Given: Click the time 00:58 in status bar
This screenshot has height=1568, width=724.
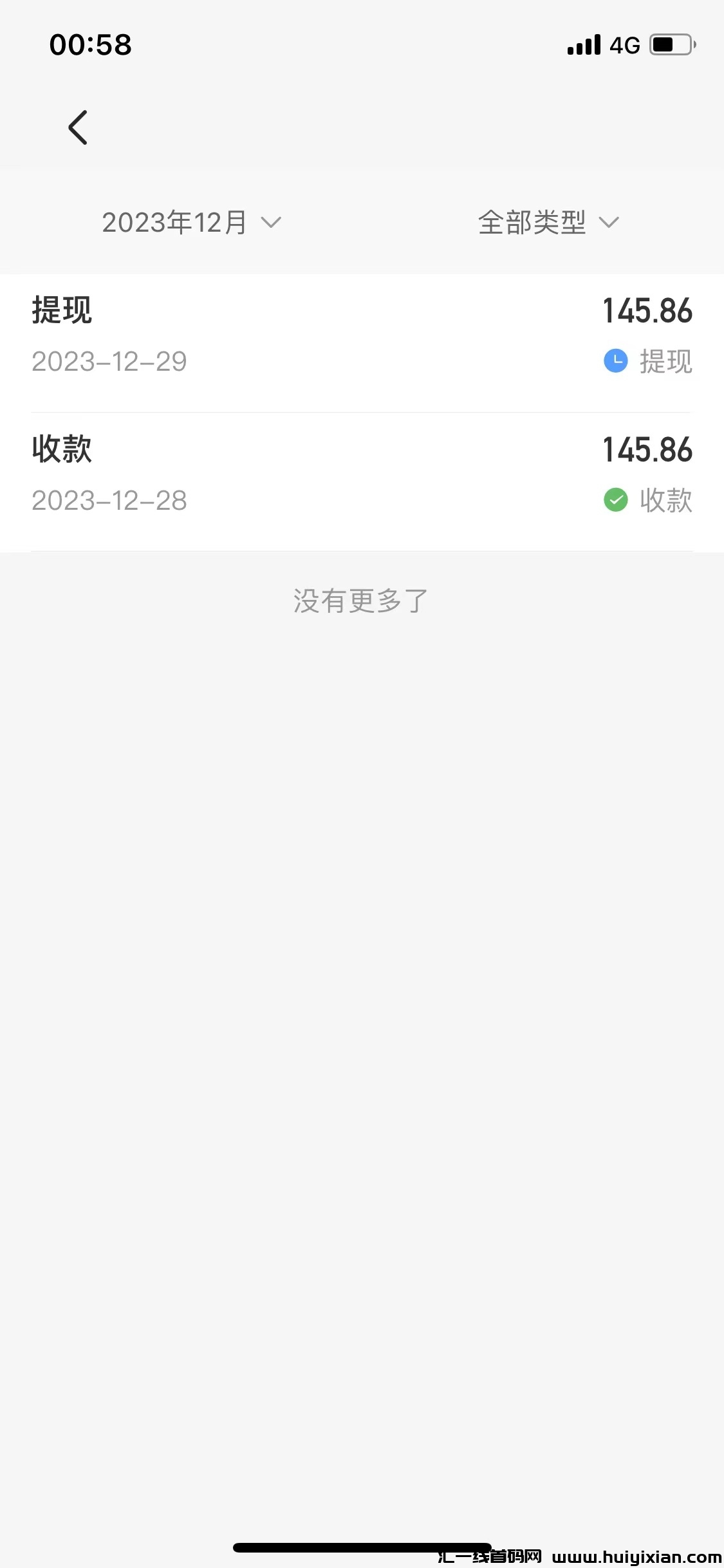Looking at the screenshot, I should click(90, 44).
